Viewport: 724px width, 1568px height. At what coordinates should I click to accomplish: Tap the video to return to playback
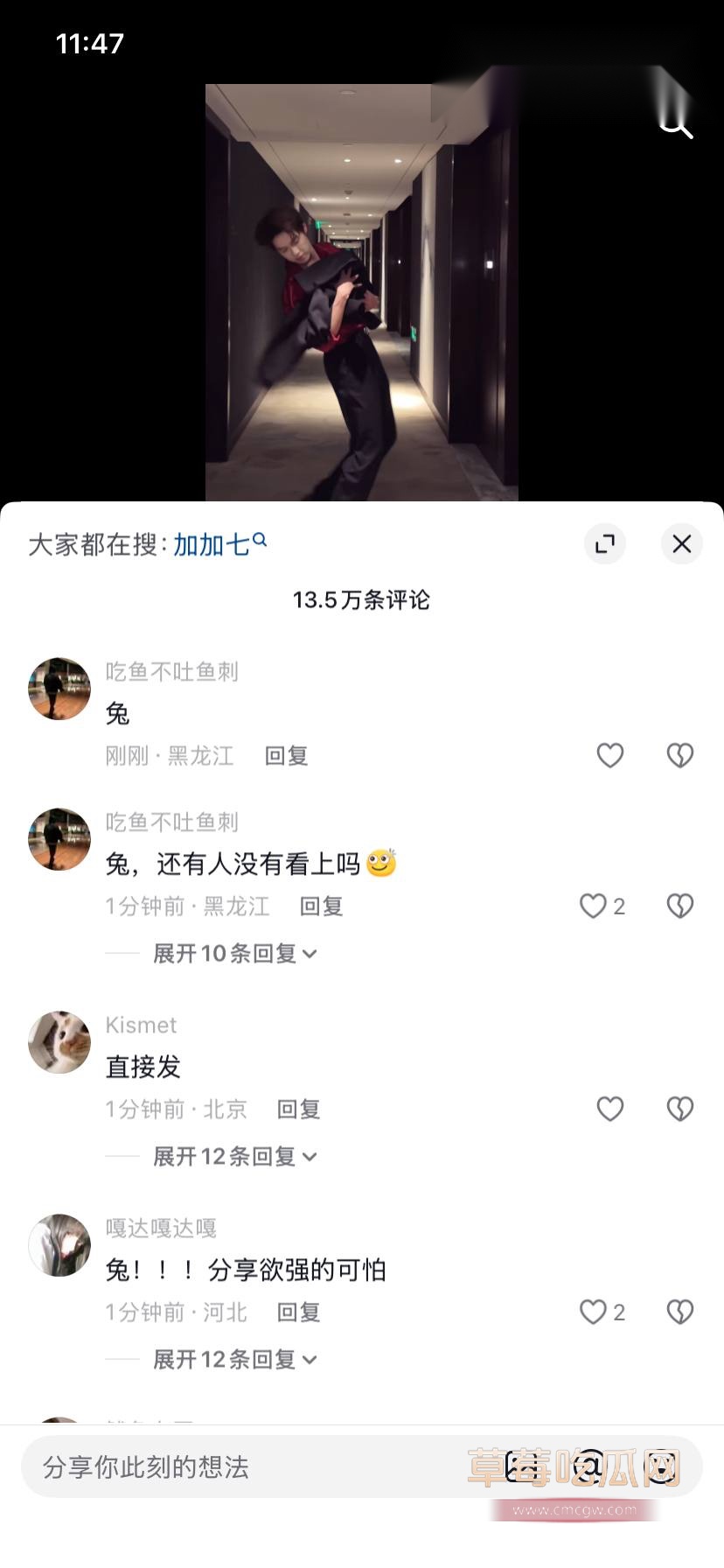(x=362, y=292)
